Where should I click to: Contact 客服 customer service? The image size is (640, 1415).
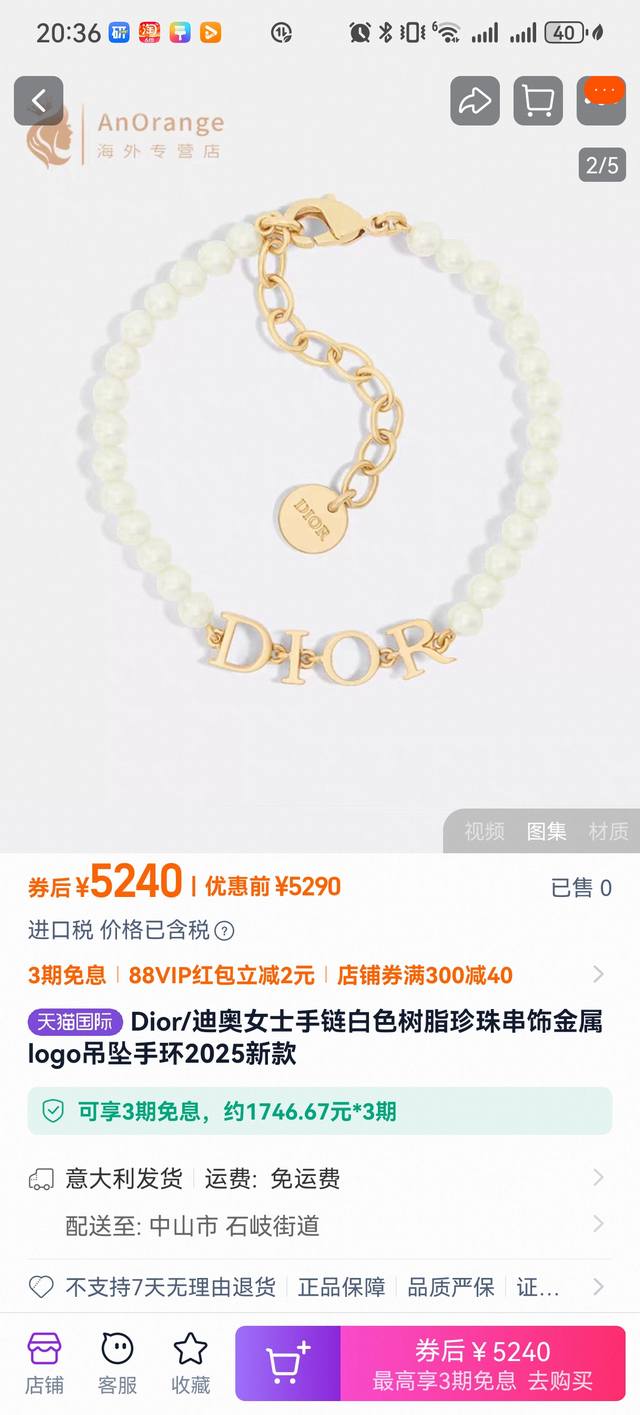click(x=117, y=1363)
